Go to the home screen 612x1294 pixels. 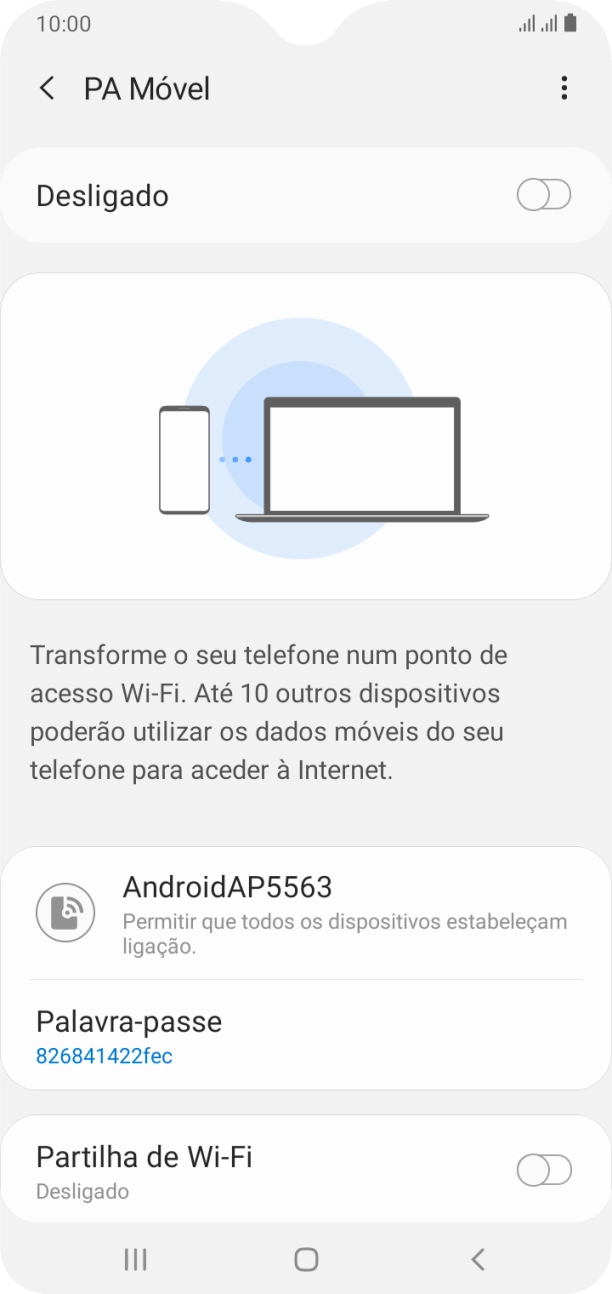pos(306,1259)
